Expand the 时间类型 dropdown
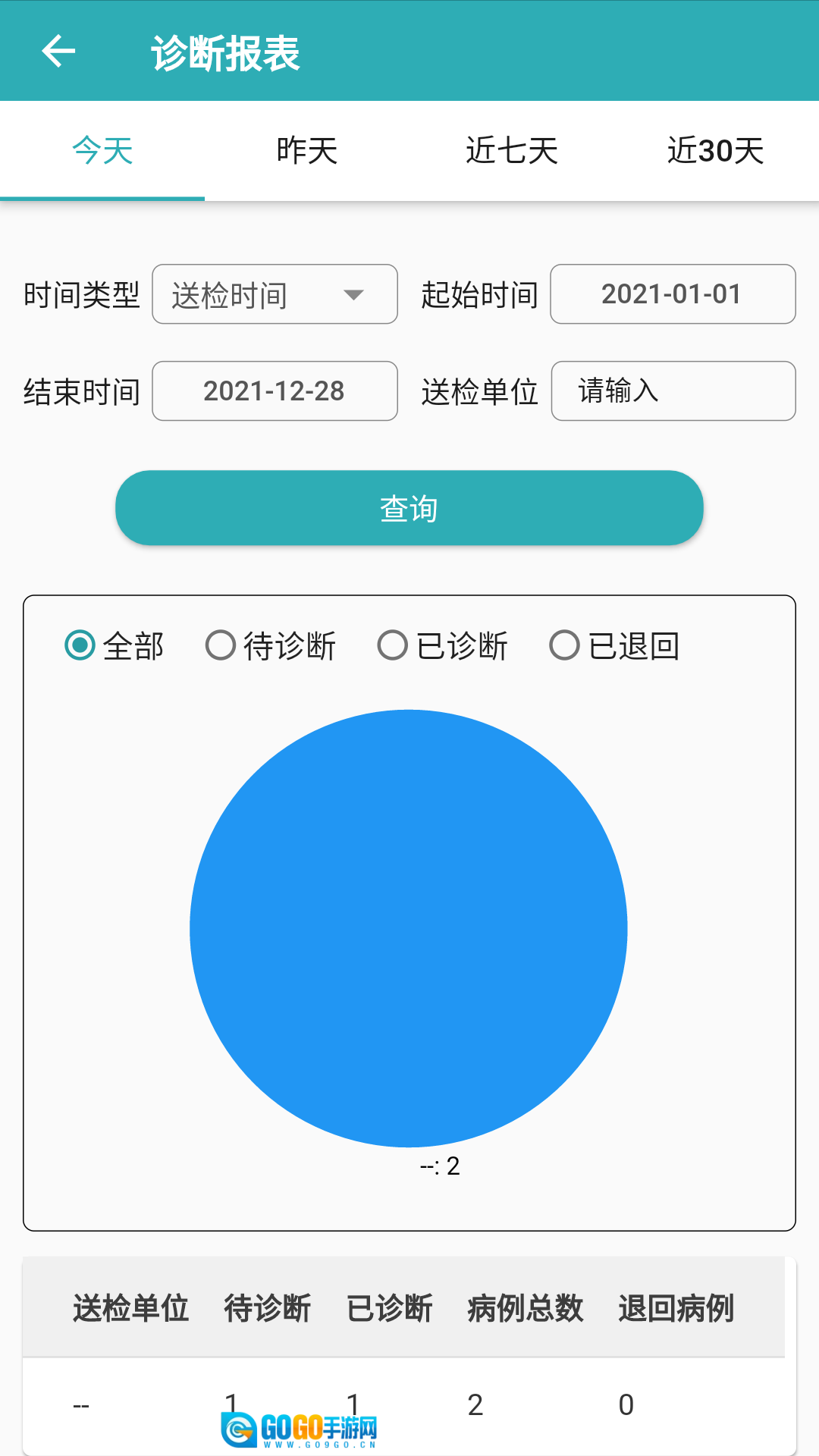The height and width of the screenshot is (1456, 819). pos(275,294)
